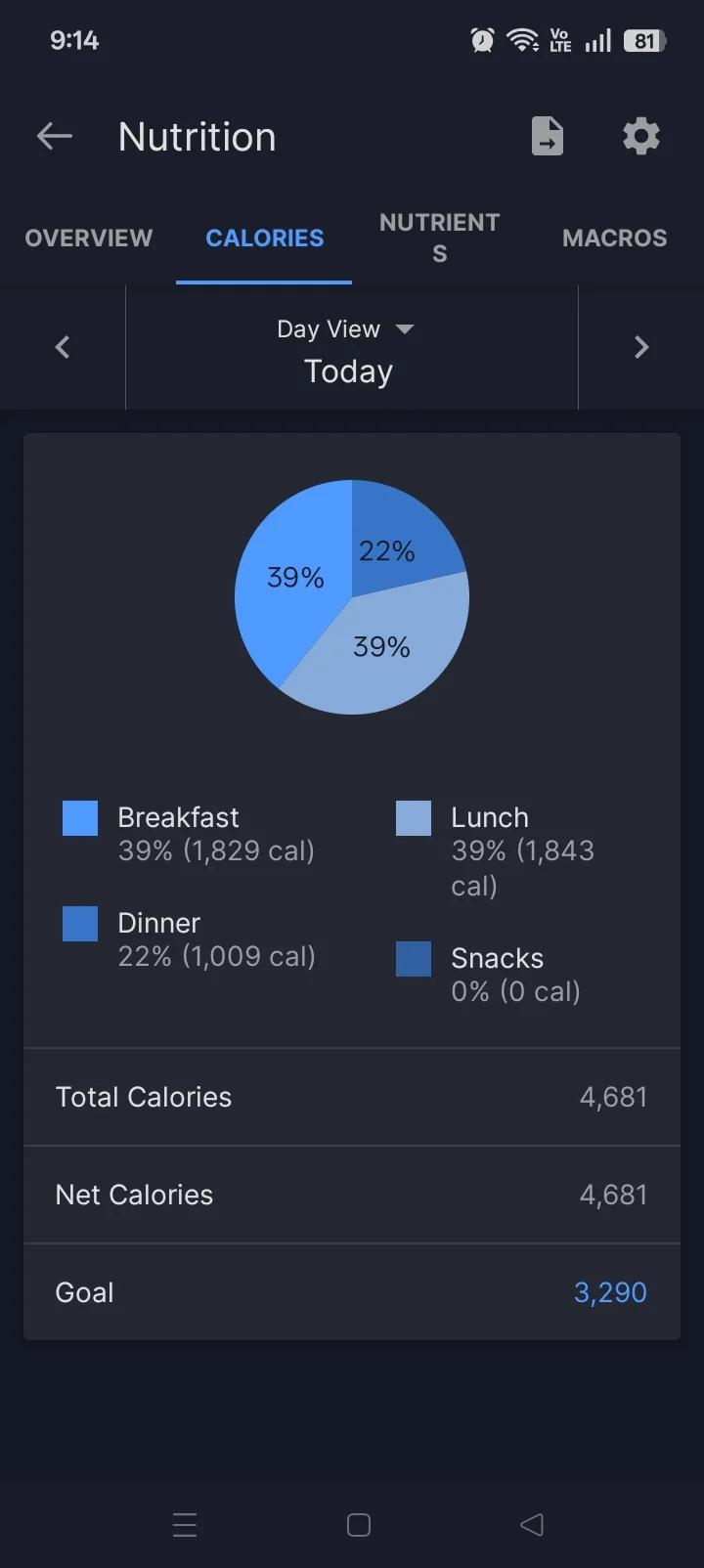The height and width of the screenshot is (1568, 704).
Task: Open nutrition settings gear
Action: coord(641,136)
